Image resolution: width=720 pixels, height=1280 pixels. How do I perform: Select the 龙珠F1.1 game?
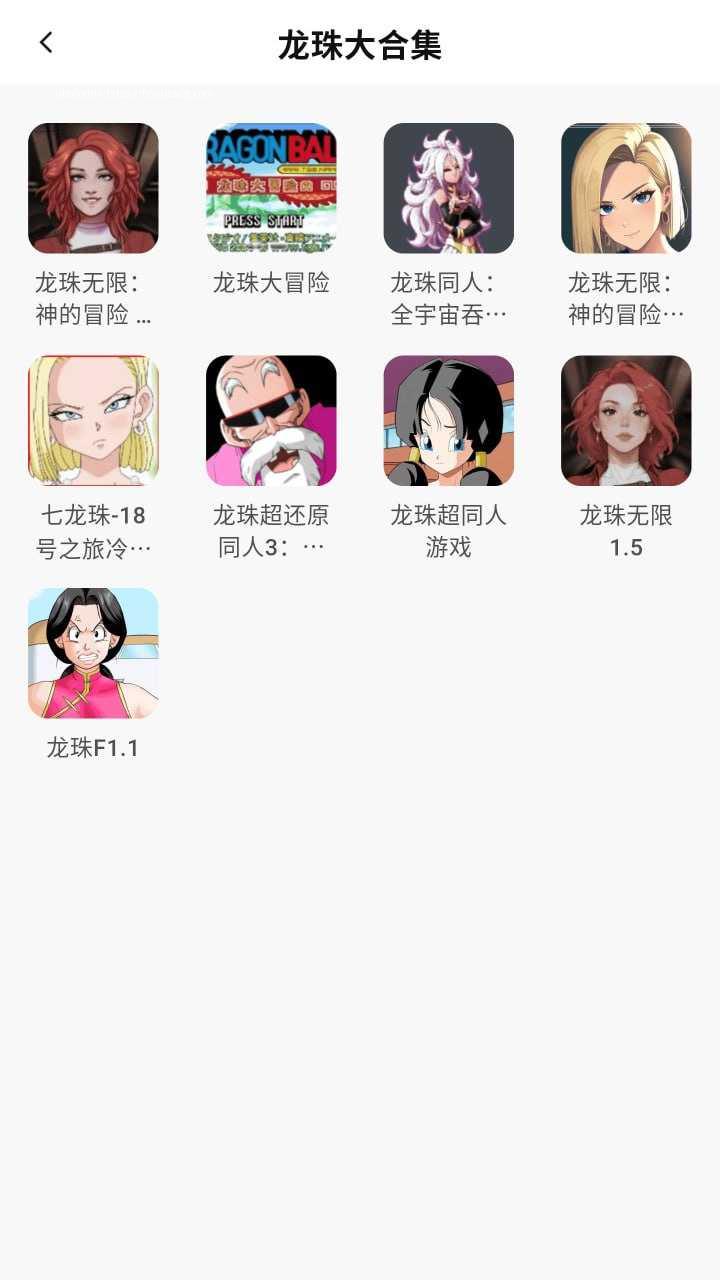point(93,653)
